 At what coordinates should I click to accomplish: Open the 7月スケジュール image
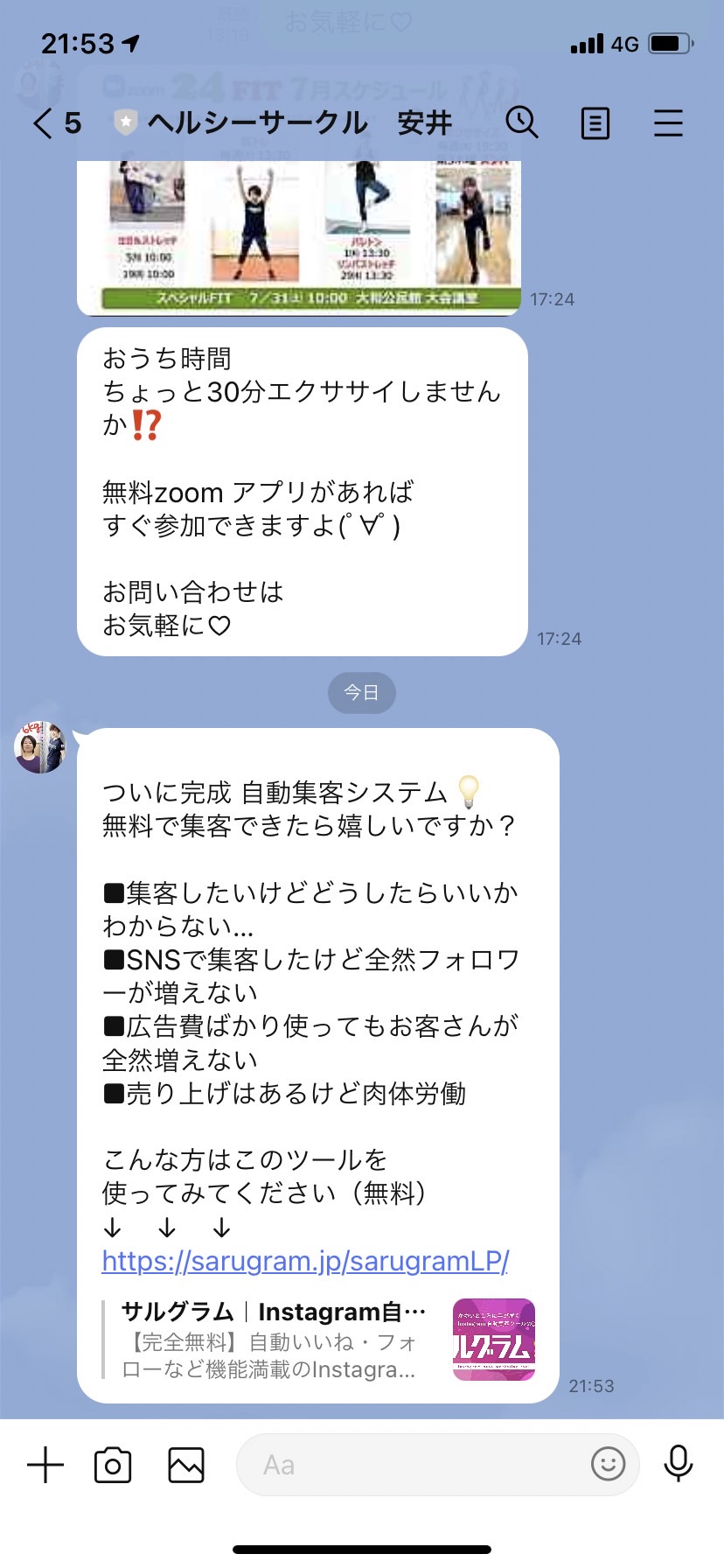pos(299,236)
